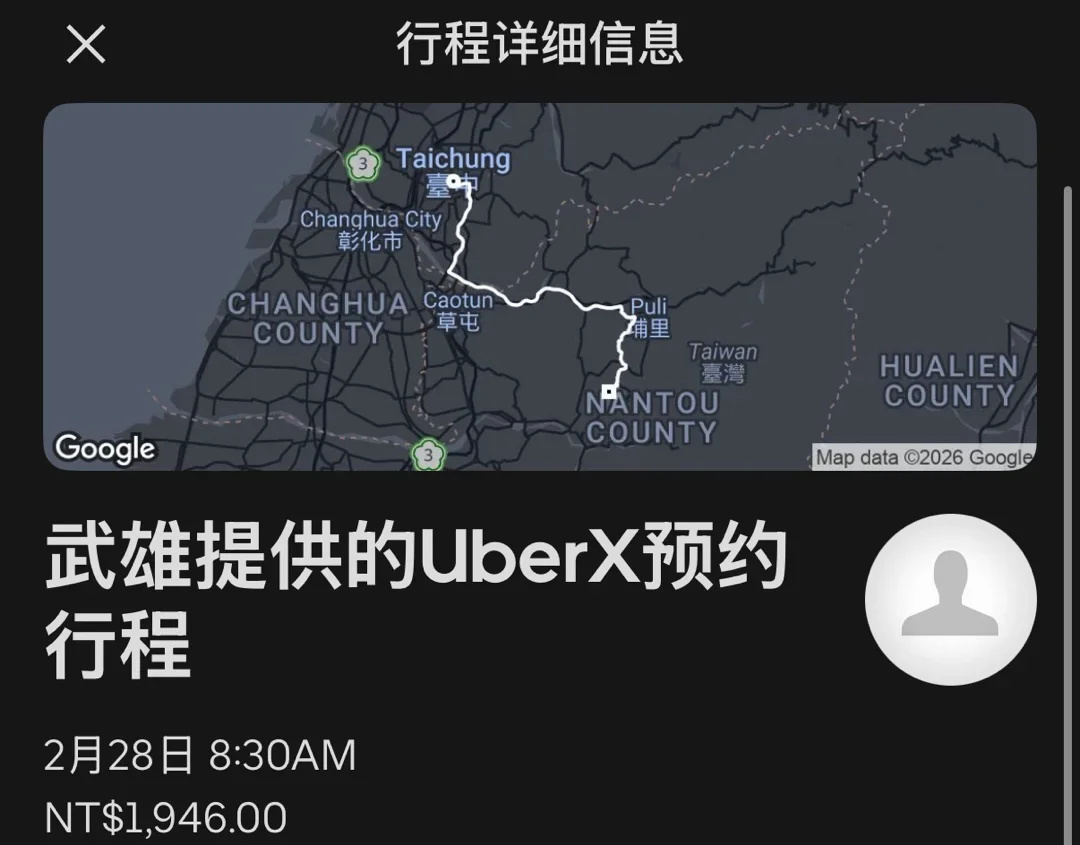This screenshot has width=1080, height=845.
Task: Close the trip details screen
Action: pos(85,45)
